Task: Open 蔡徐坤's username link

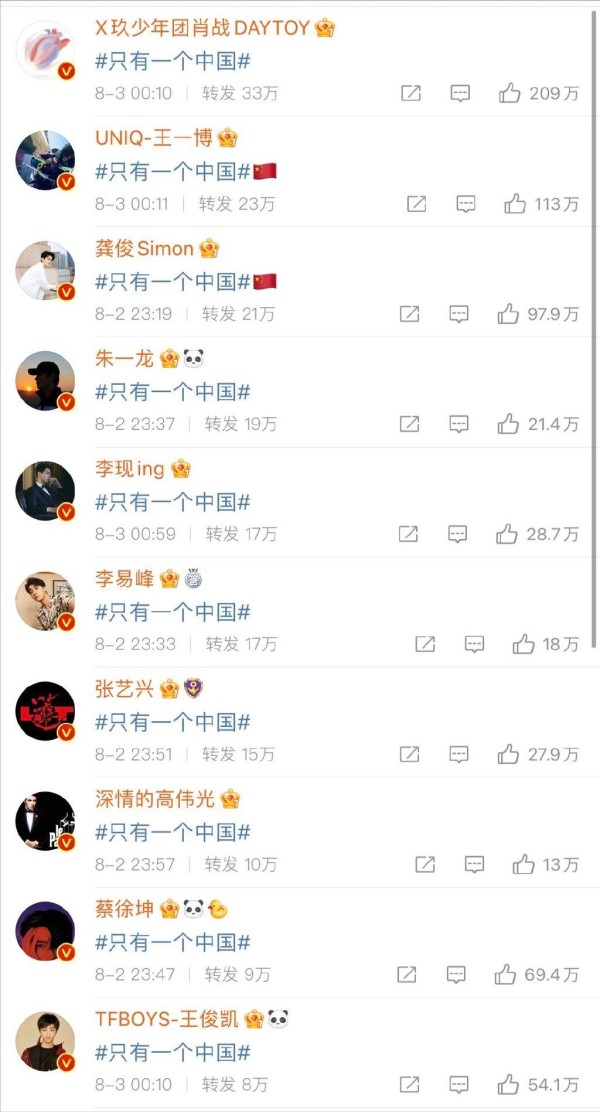Action: click(124, 909)
